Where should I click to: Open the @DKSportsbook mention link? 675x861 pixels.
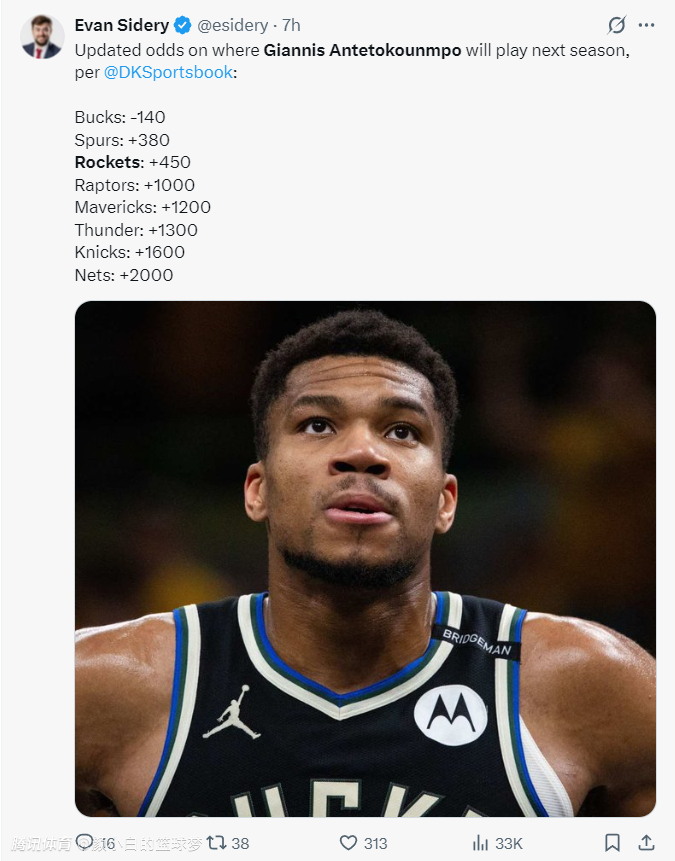168,72
